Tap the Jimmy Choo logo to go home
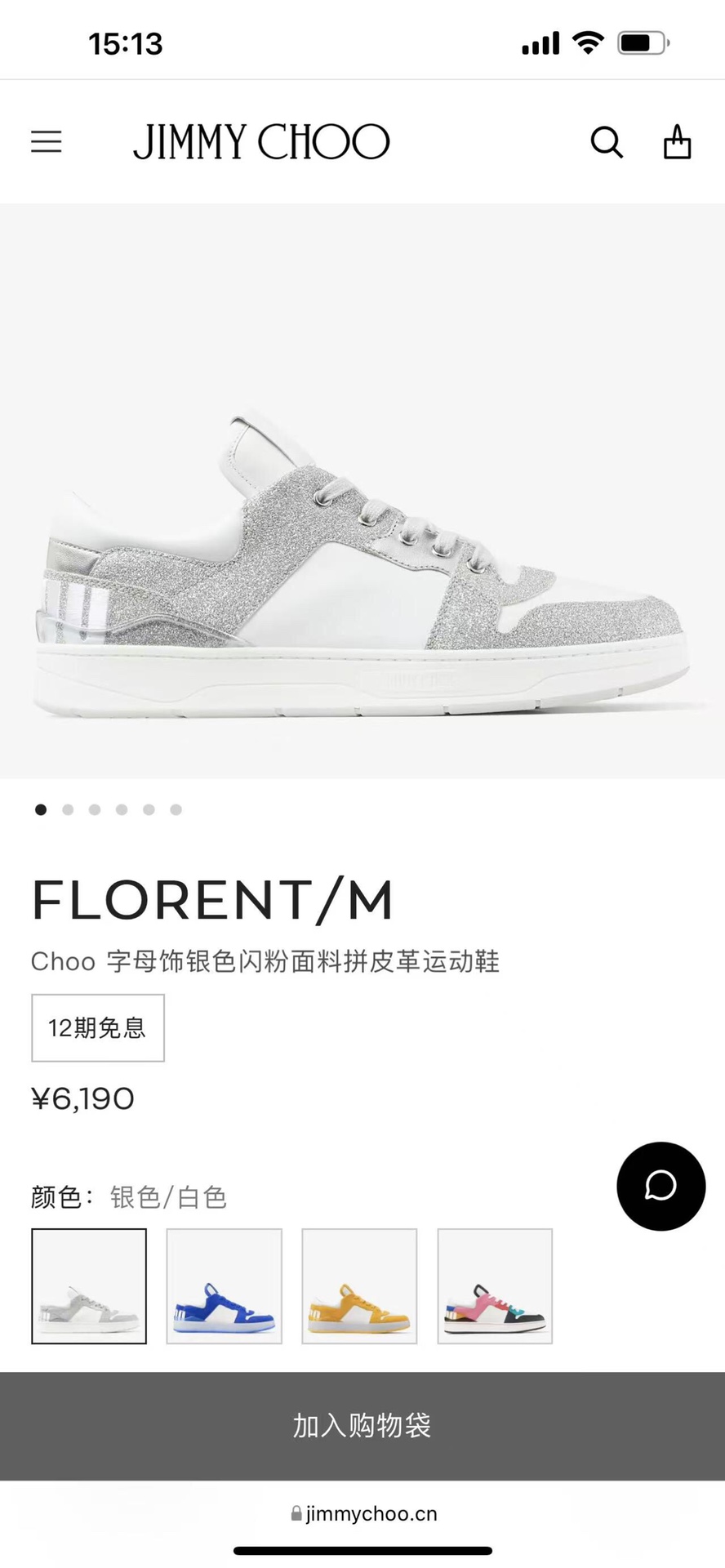The width and height of the screenshot is (725, 1568). pos(261,142)
